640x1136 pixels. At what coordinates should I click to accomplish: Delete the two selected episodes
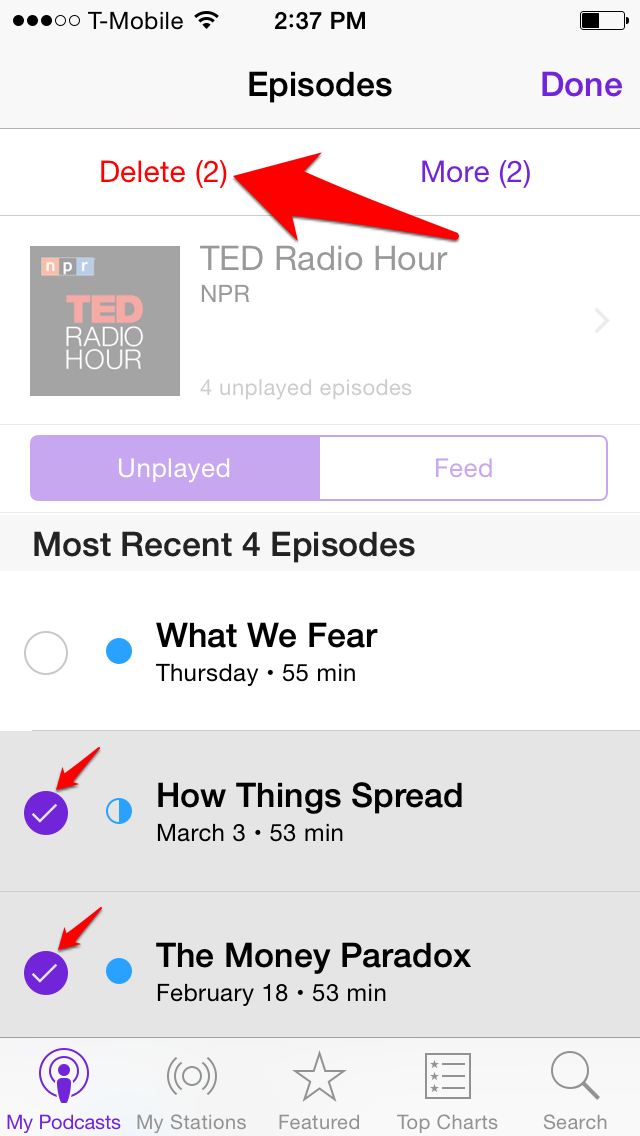point(163,172)
